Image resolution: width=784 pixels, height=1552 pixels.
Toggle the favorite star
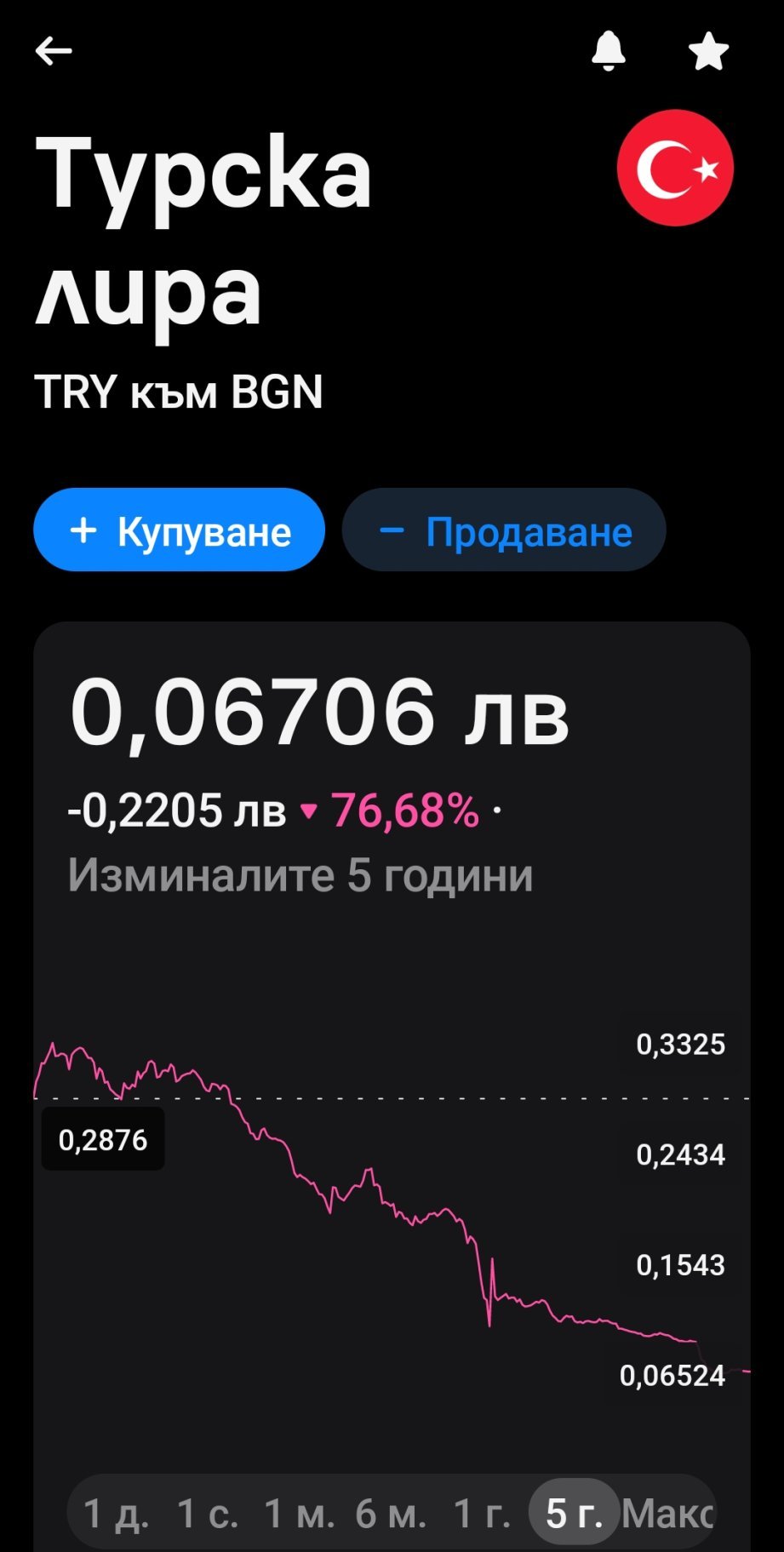pyautogui.click(x=708, y=51)
